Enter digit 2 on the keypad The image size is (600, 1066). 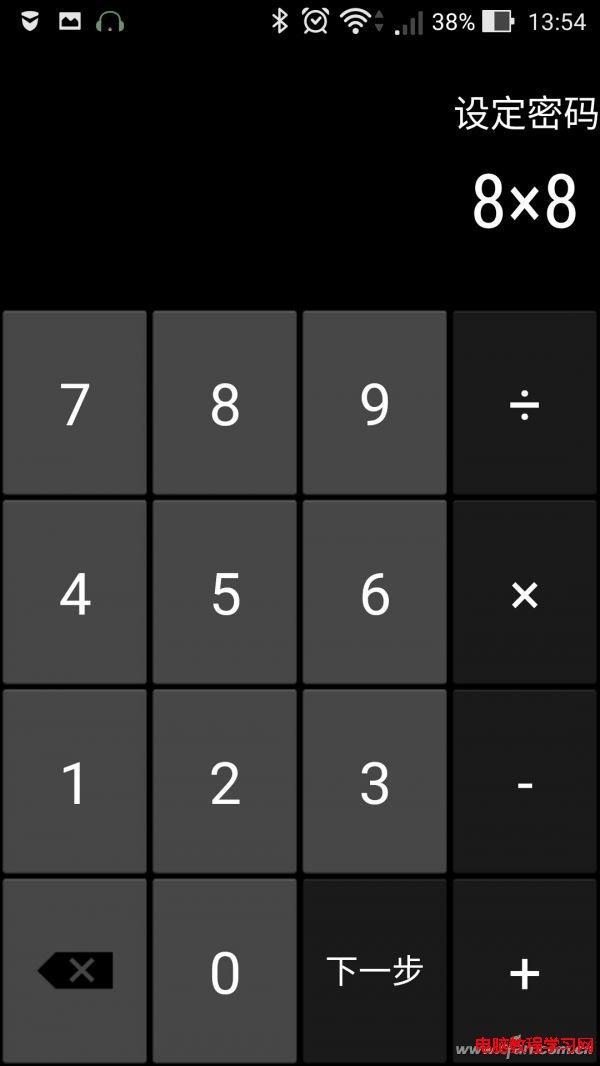tap(225, 782)
